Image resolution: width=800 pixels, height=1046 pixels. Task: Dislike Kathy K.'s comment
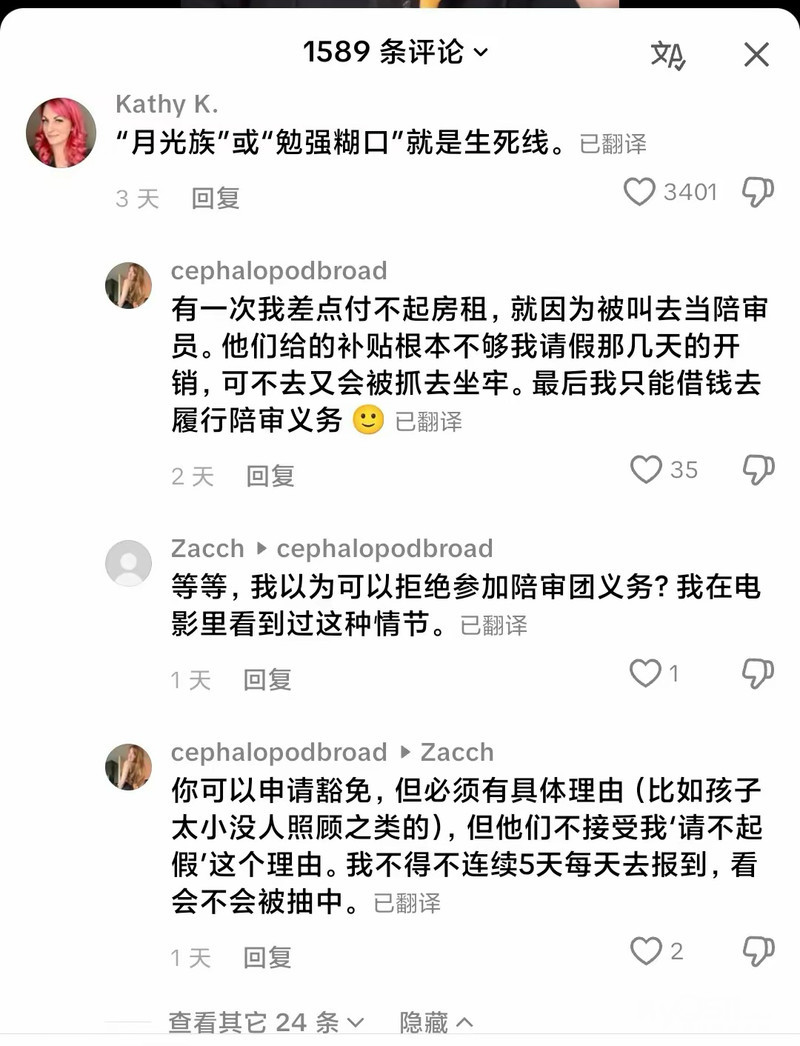[757, 192]
